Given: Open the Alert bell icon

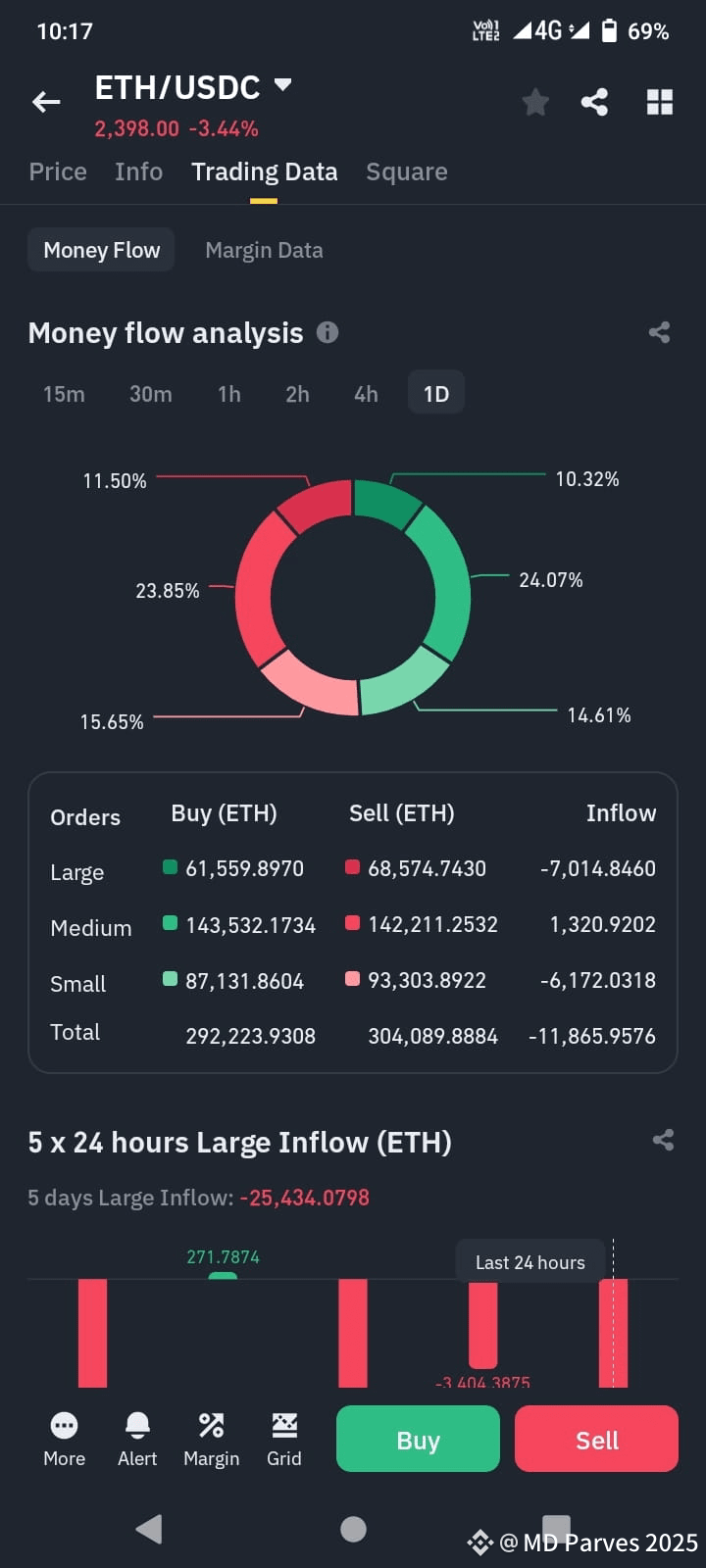Looking at the screenshot, I should coord(137,1439).
